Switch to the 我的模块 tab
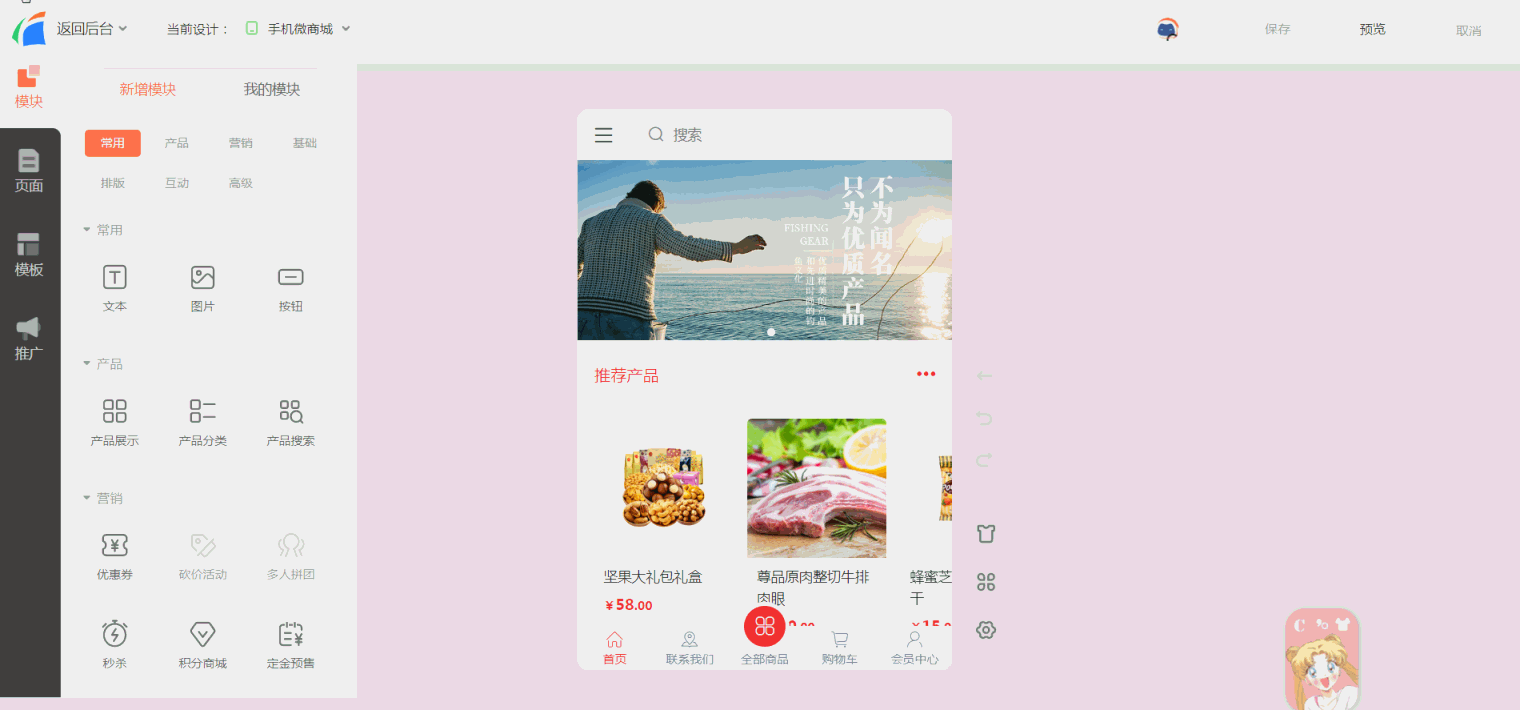1520x710 pixels. tap(272, 90)
